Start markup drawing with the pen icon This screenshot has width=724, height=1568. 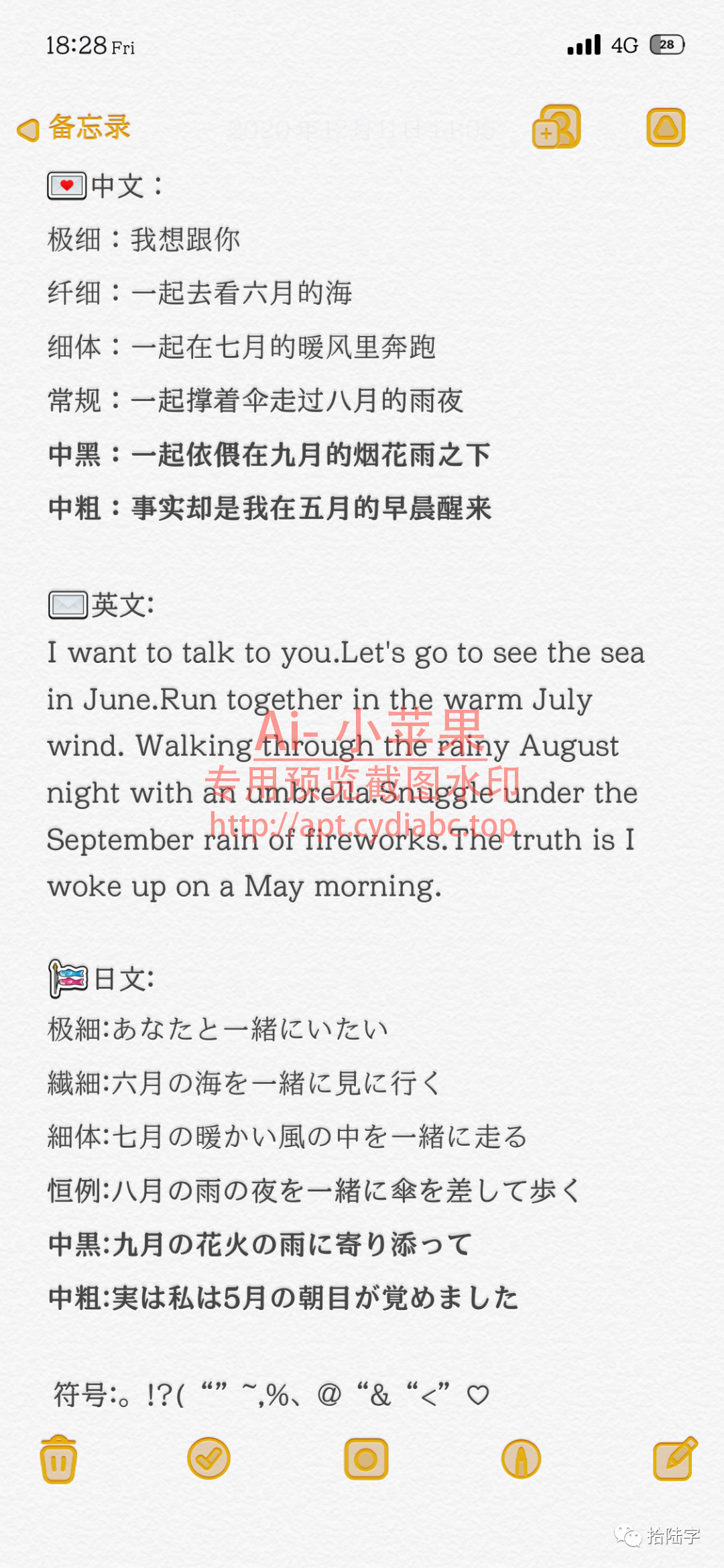pos(521,1459)
